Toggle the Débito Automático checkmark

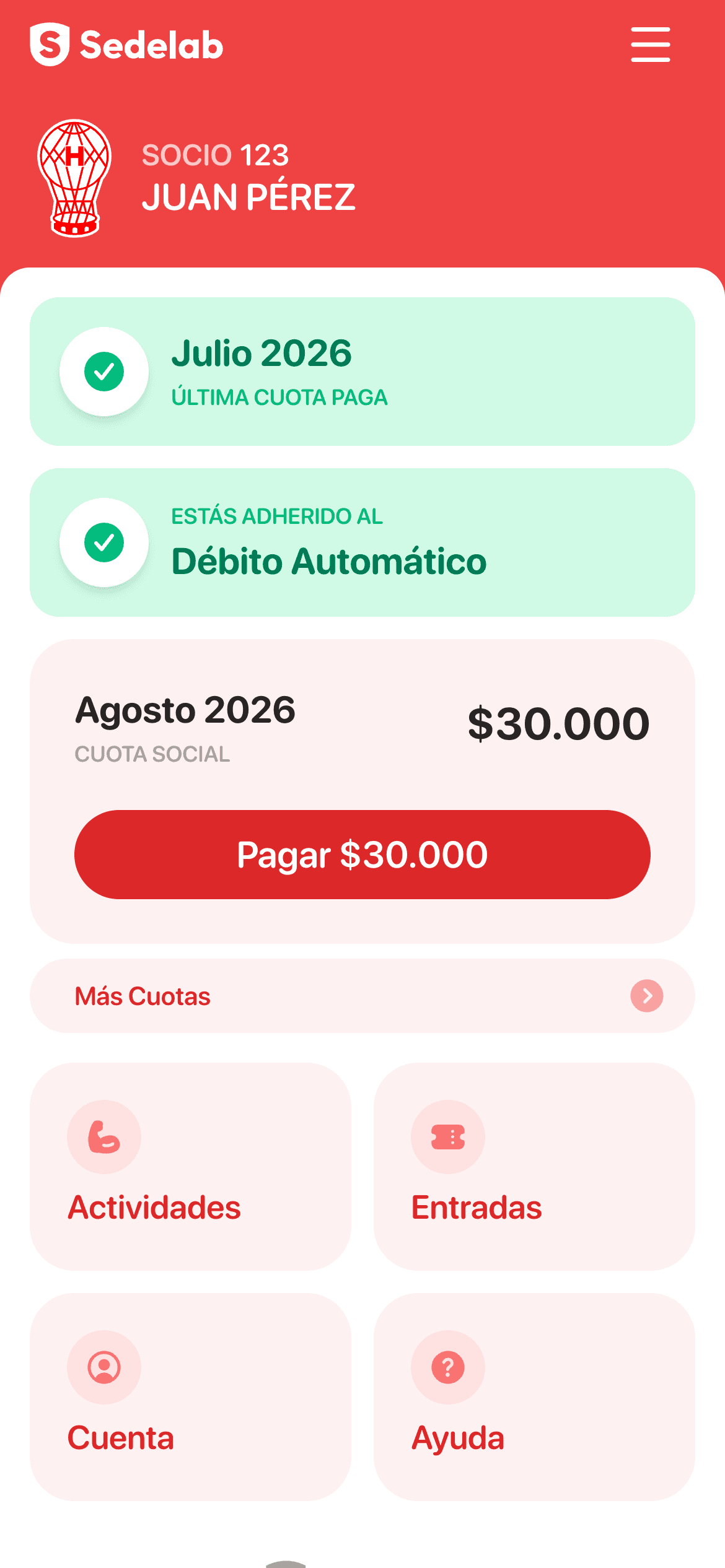(105, 541)
